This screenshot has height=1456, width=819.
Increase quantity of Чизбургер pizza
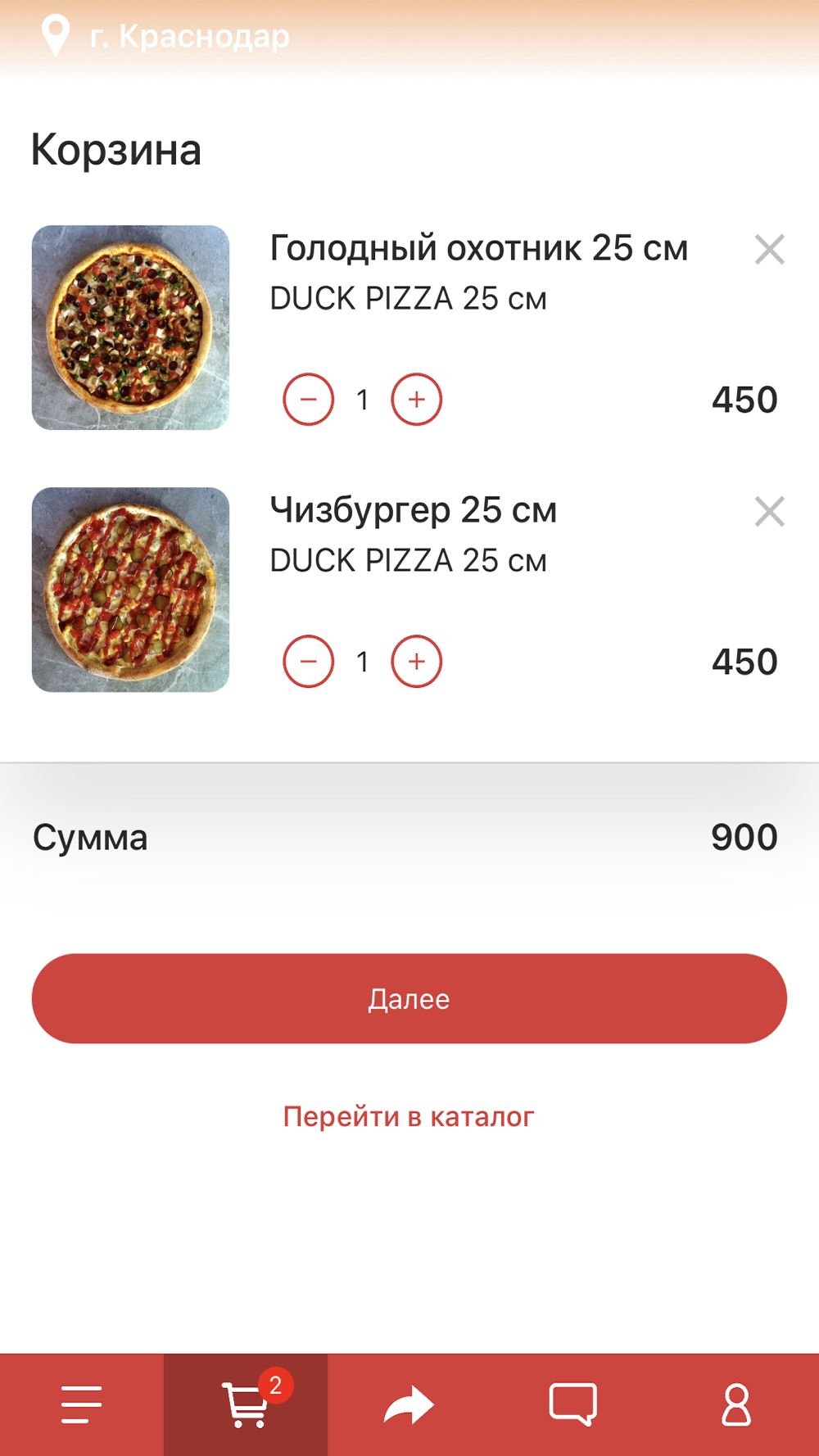417,662
